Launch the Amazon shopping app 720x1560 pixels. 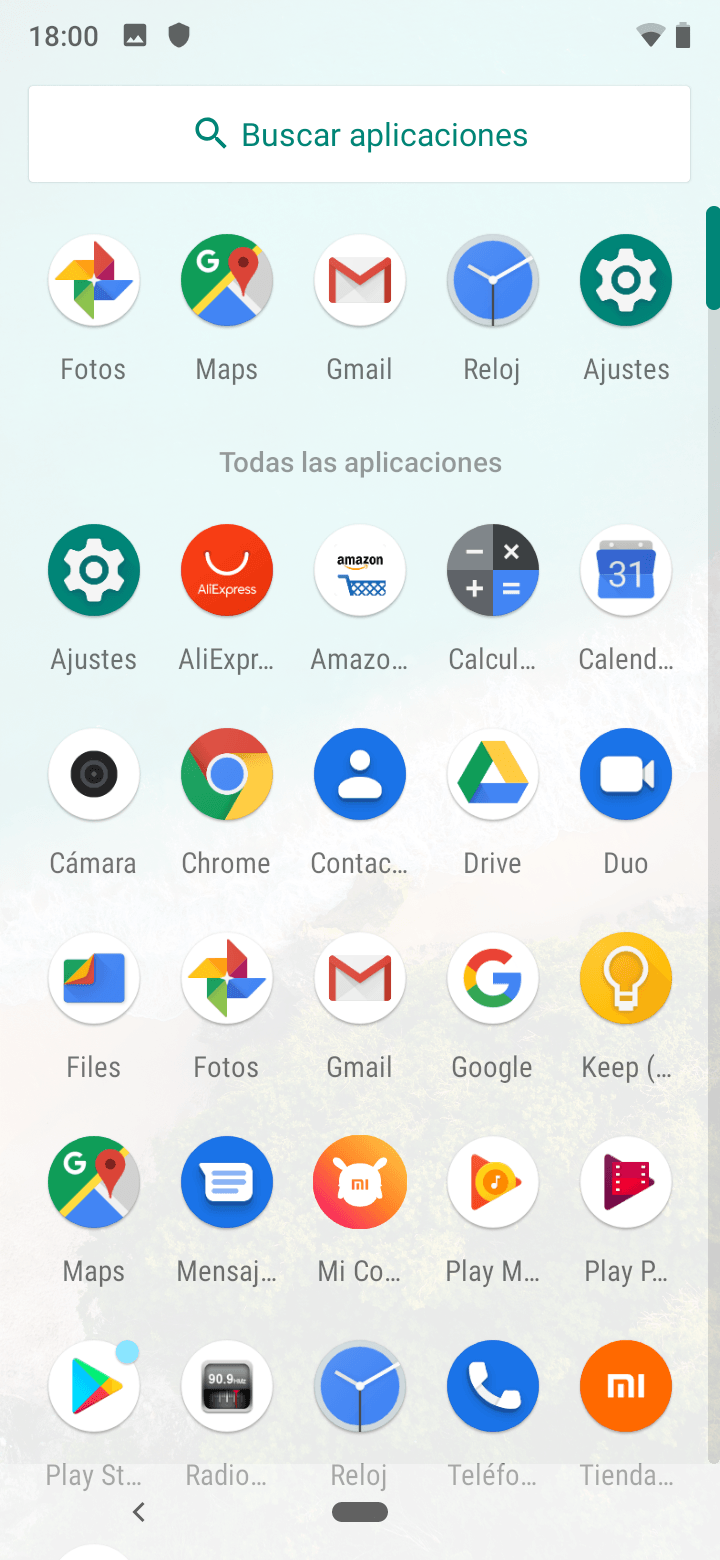tap(359, 570)
